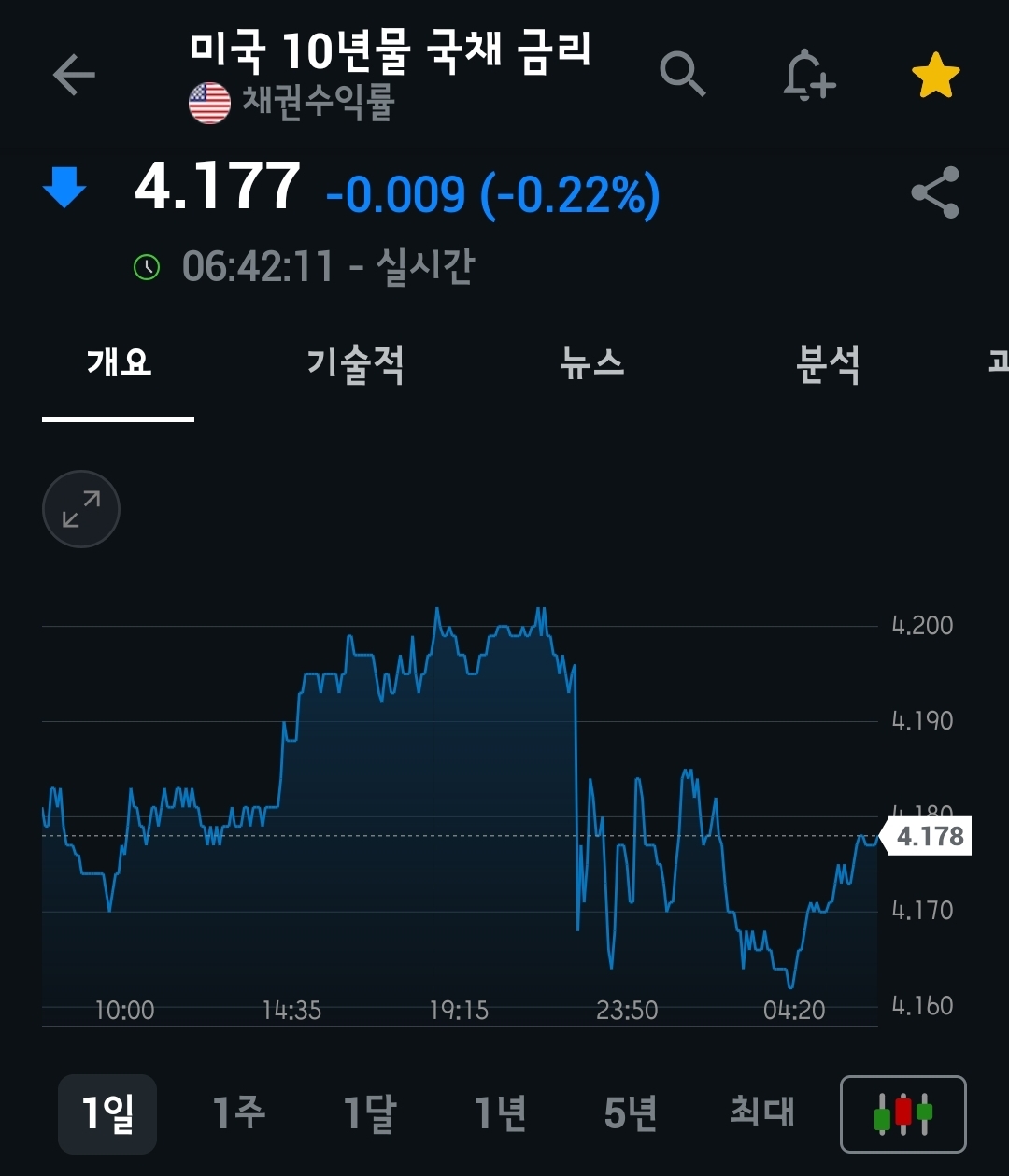1009x1176 pixels.
Task: Add a price alert with the bell icon
Action: (x=808, y=75)
